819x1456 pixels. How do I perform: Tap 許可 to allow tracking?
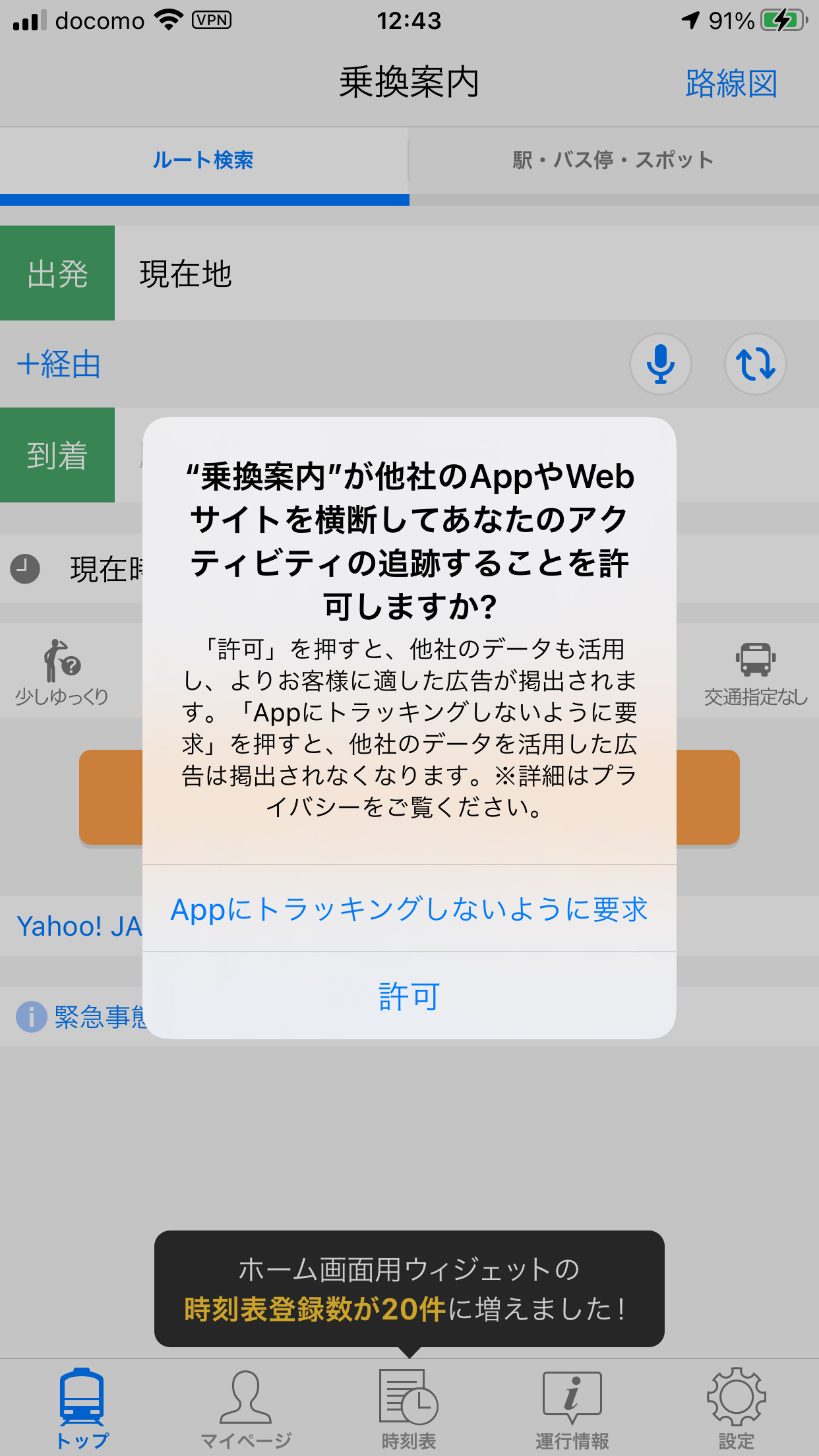[x=409, y=996]
